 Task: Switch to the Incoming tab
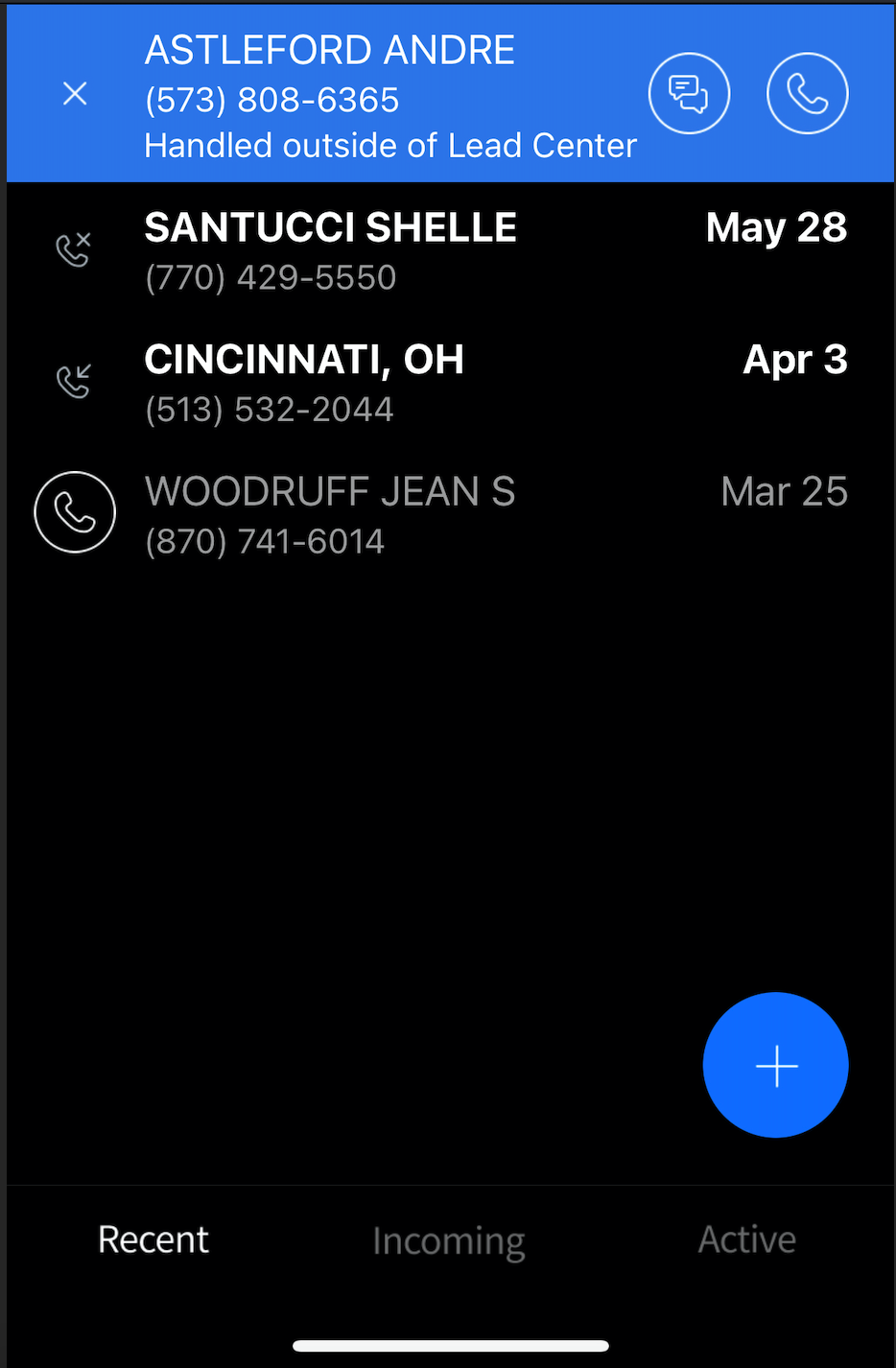(448, 1240)
